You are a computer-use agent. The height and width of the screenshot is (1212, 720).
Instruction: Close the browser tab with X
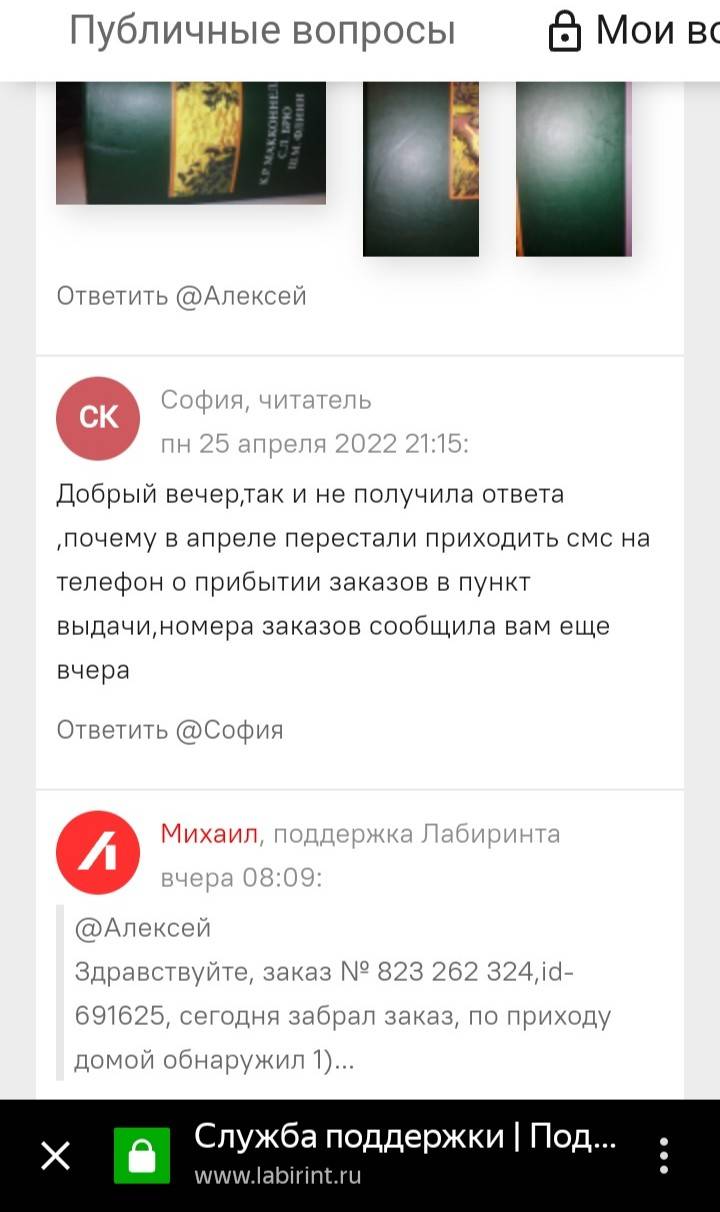tap(55, 1156)
